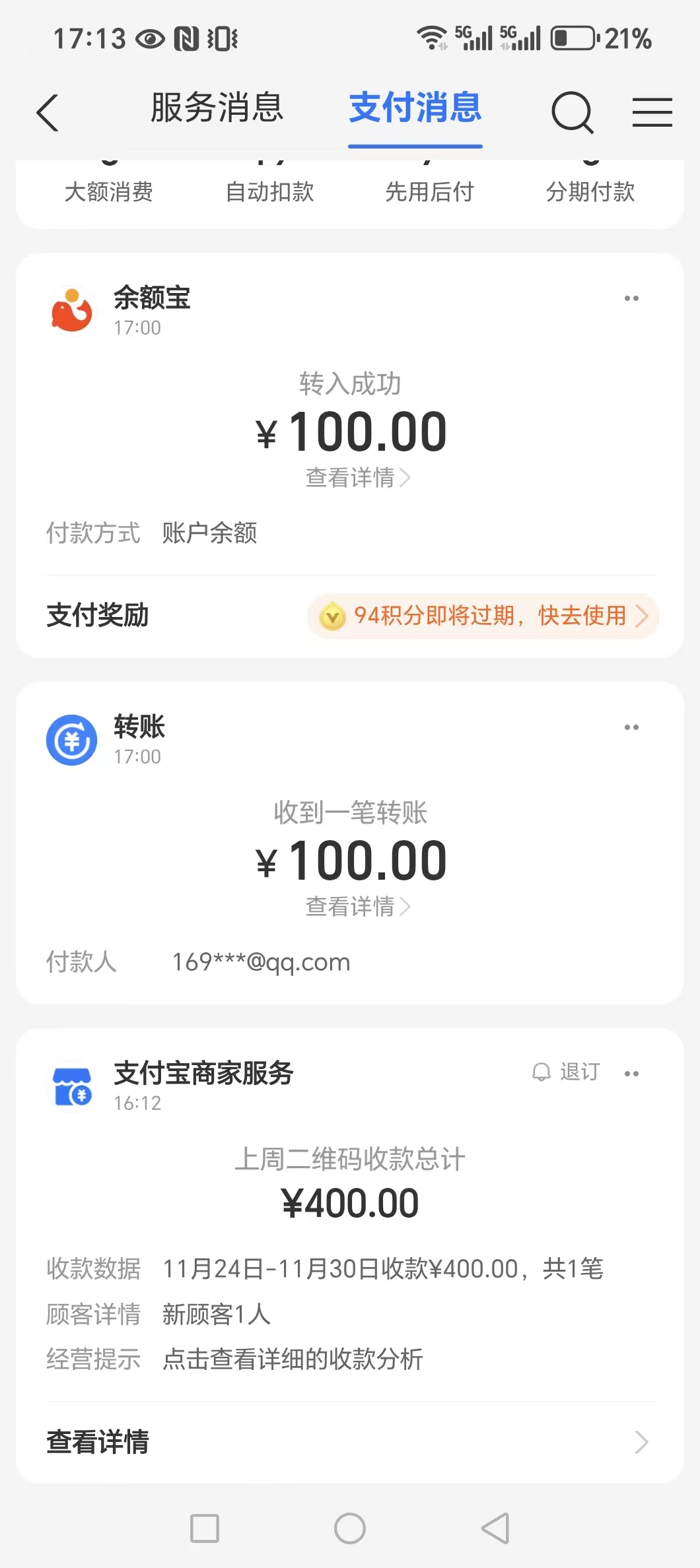Expand the 支付奖励 points banner chevron
This screenshot has width=700, height=1568.
tap(641, 616)
